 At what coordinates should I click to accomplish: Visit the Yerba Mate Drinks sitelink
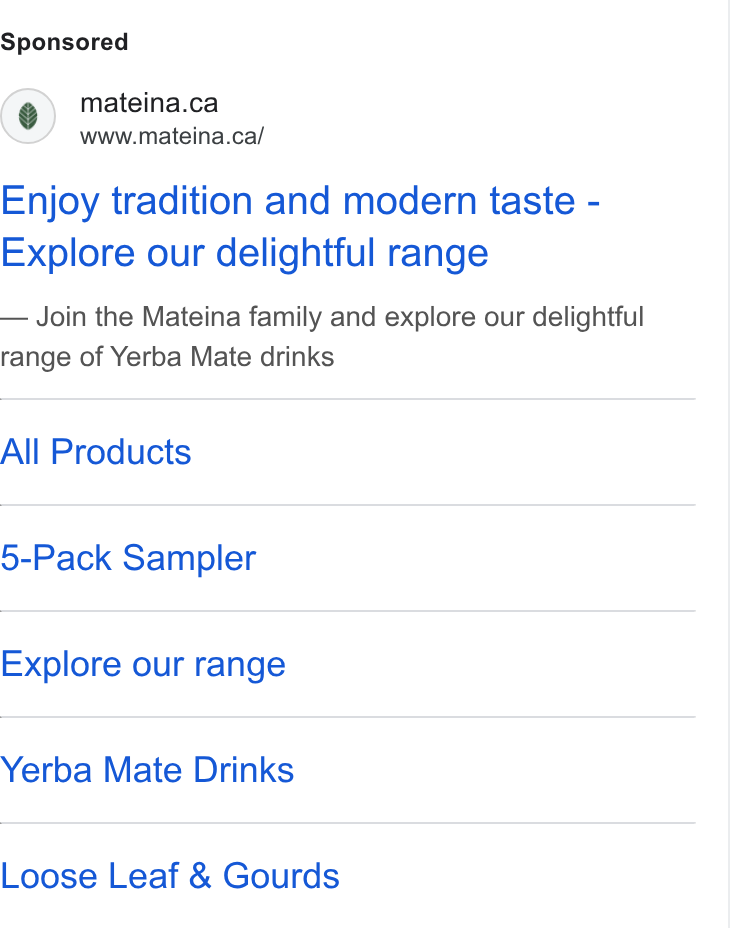pyautogui.click(x=147, y=770)
